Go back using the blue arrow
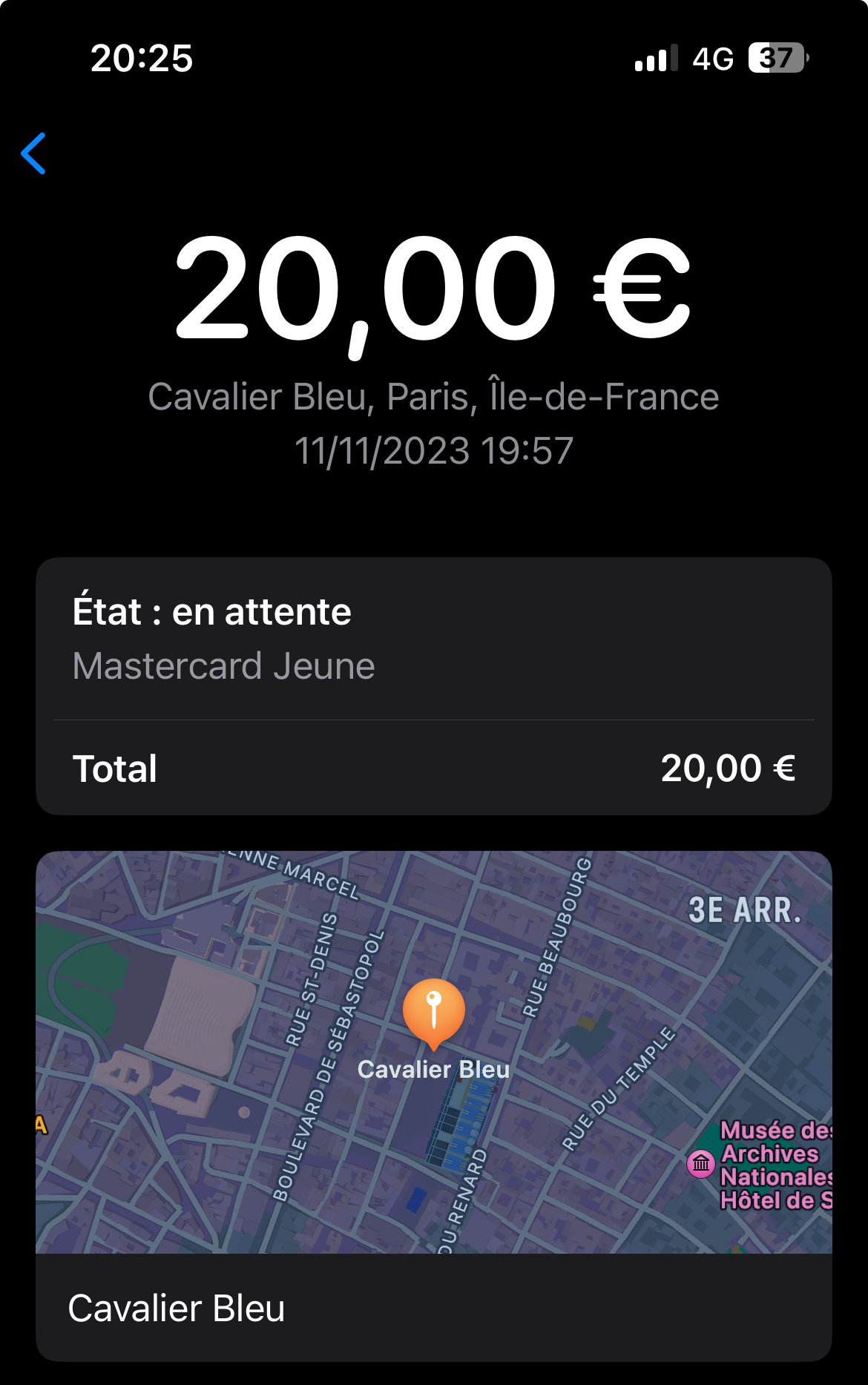This screenshot has height=1385, width=868. (x=34, y=154)
